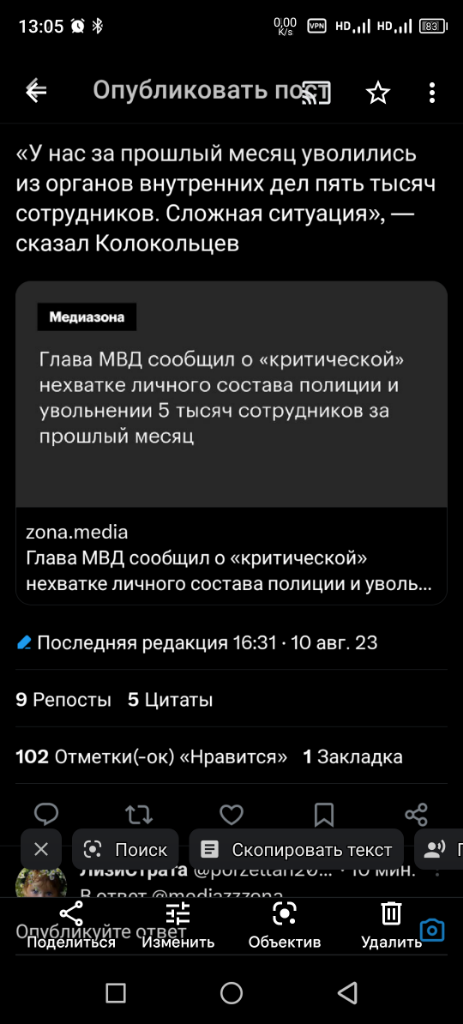The height and width of the screenshot is (1024, 463).
Task: Tap Скопировать текст chip
Action: point(296,850)
